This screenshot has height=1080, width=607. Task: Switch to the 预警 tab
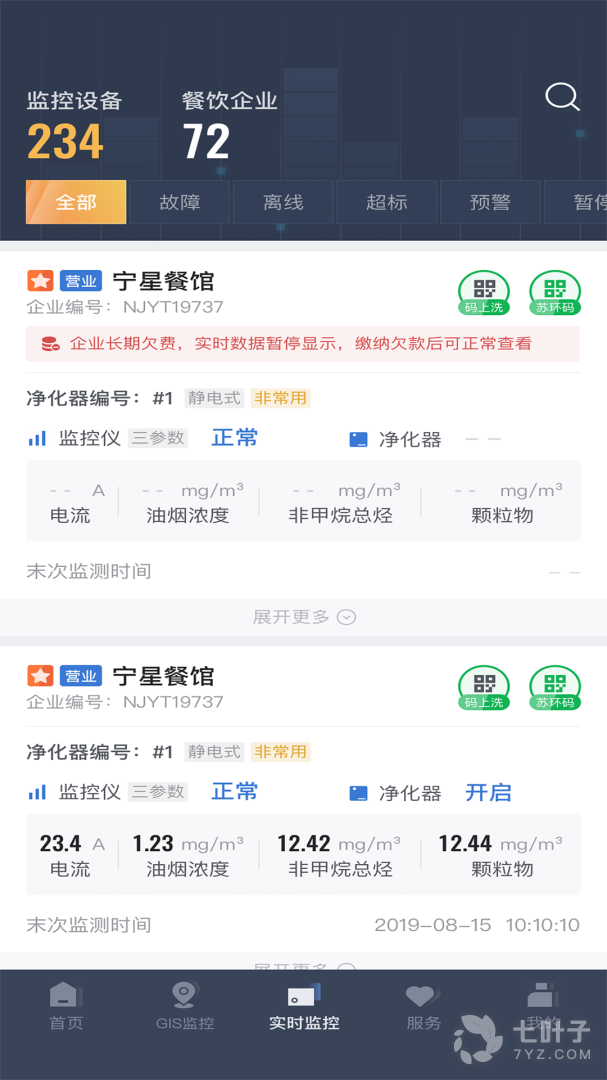pyautogui.click(x=490, y=202)
